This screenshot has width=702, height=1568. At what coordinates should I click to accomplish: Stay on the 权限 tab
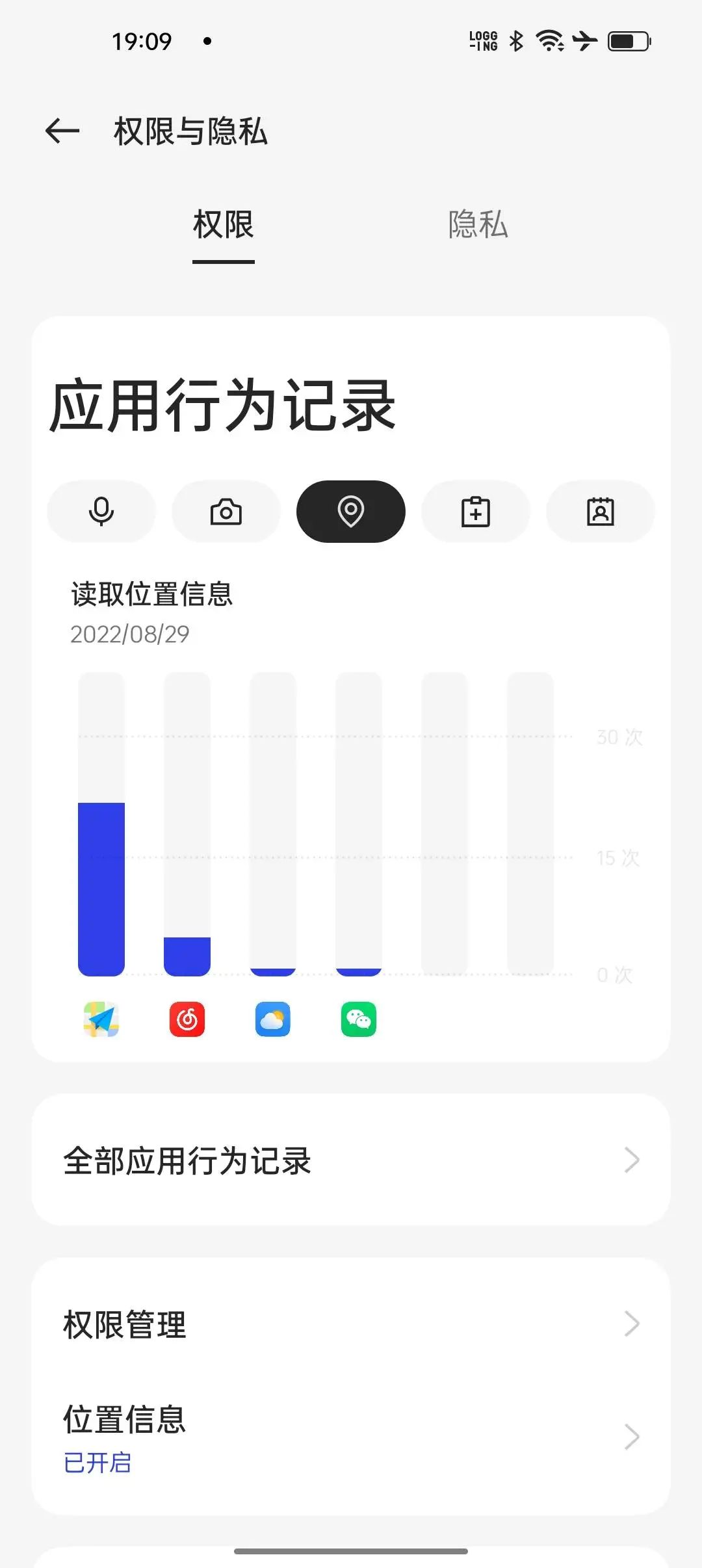click(x=224, y=226)
